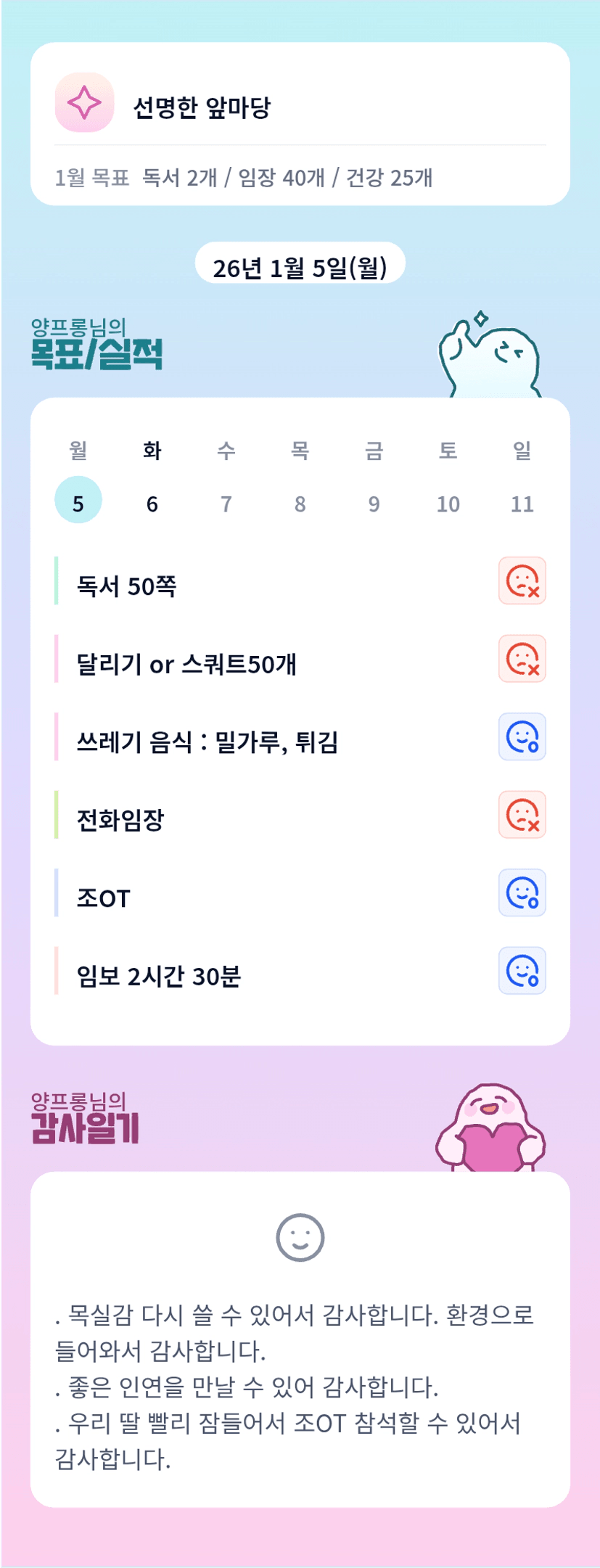Image resolution: width=600 pixels, height=1568 pixels.
Task: Open the 감사일기 gratitude entry card
Action: click(300, 1339)
